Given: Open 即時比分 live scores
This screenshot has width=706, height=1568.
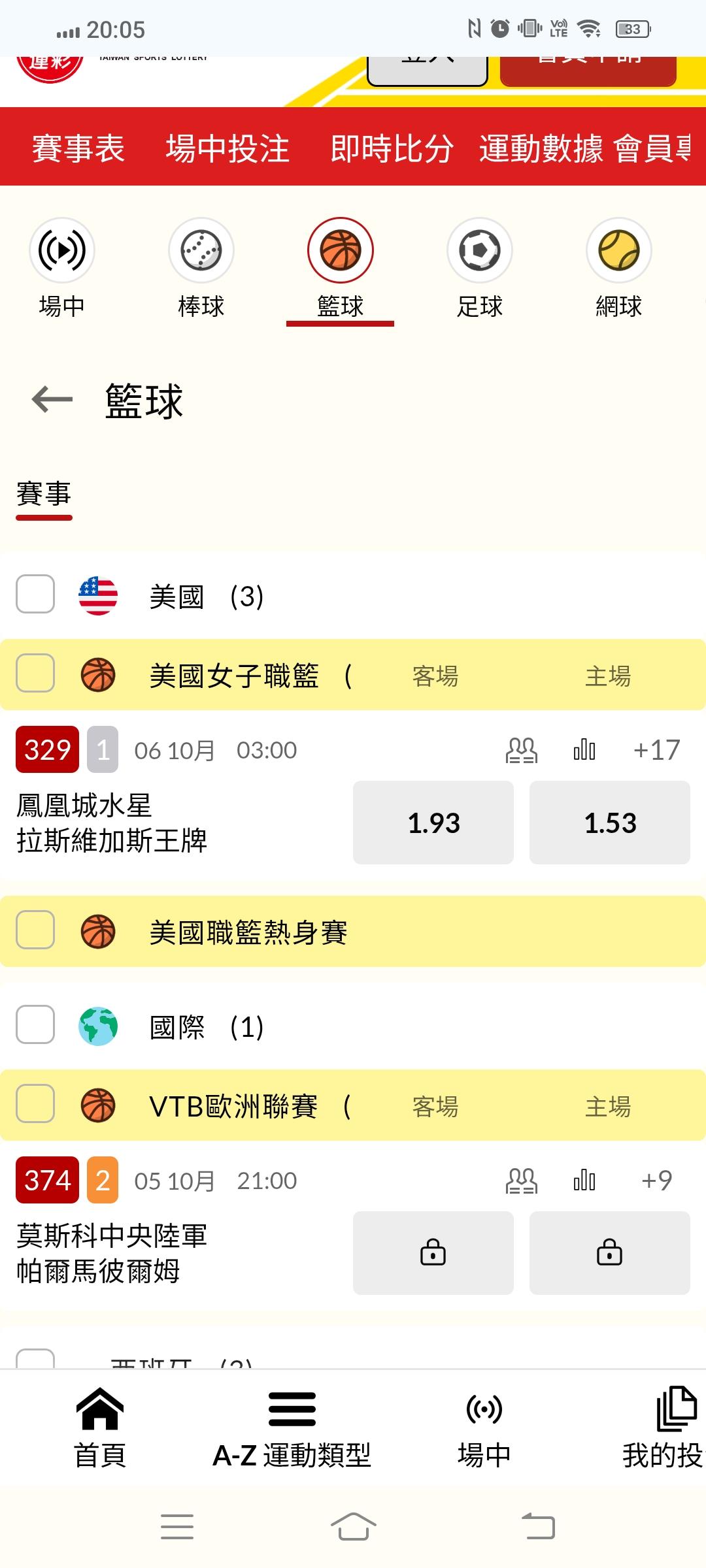Looking at the screenshot, I should point(392,148).
